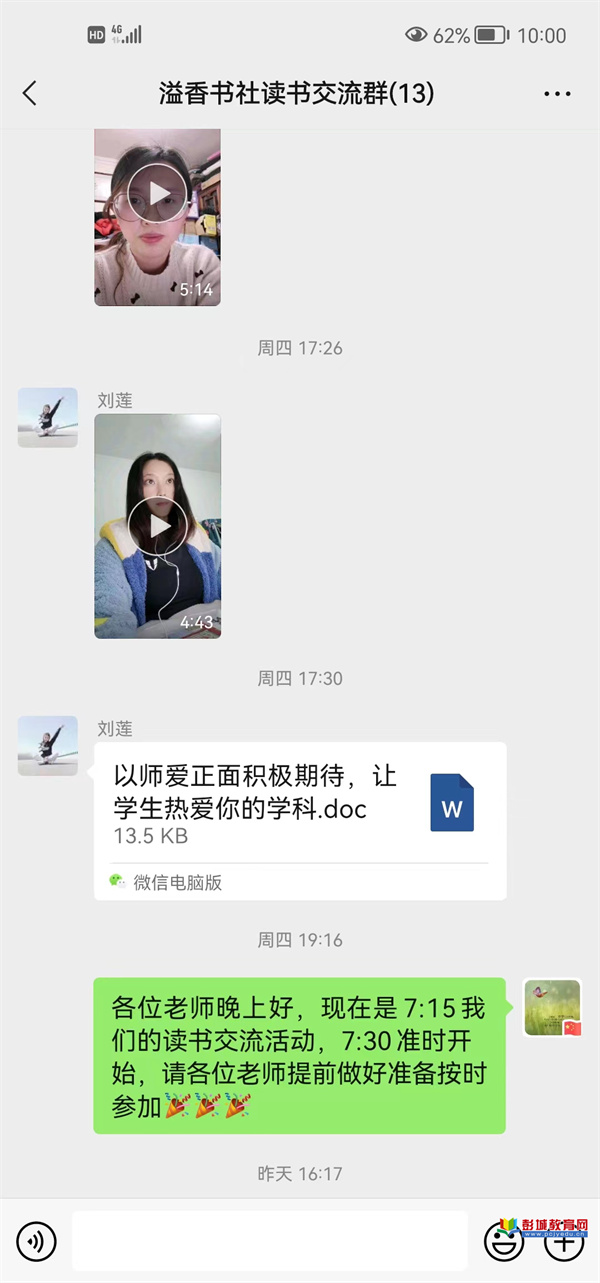Open the 以师爱正面积极期待 doc file
Image resolution: width=600 pixels, height=1283 pixels.
[x=300, y=820]
